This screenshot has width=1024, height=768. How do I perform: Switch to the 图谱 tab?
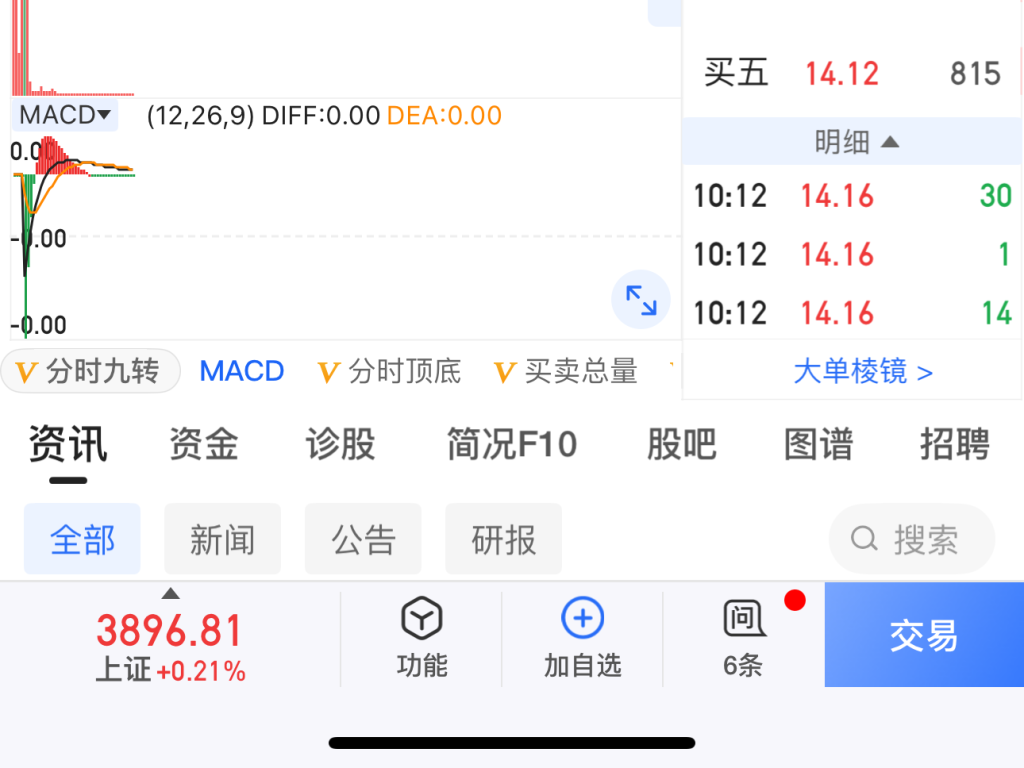pyautogui.click(x=818, y=444)
